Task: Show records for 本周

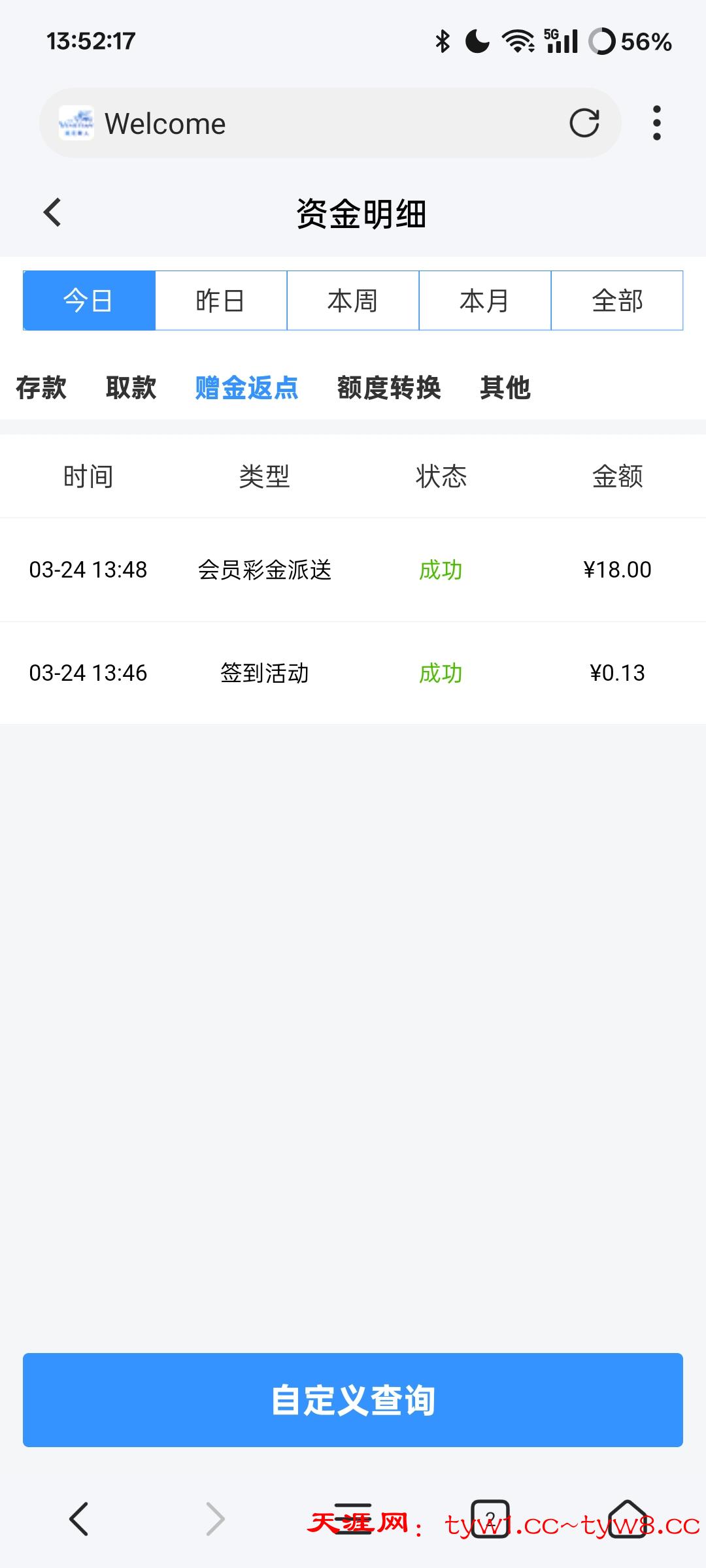Action: click(x=353, y=301)
